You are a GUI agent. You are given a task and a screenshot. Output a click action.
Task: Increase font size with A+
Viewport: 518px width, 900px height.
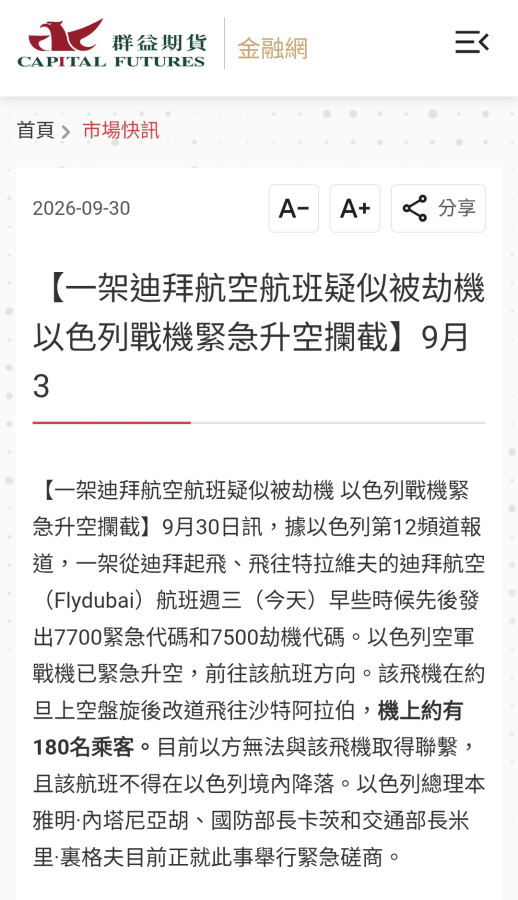354,208
